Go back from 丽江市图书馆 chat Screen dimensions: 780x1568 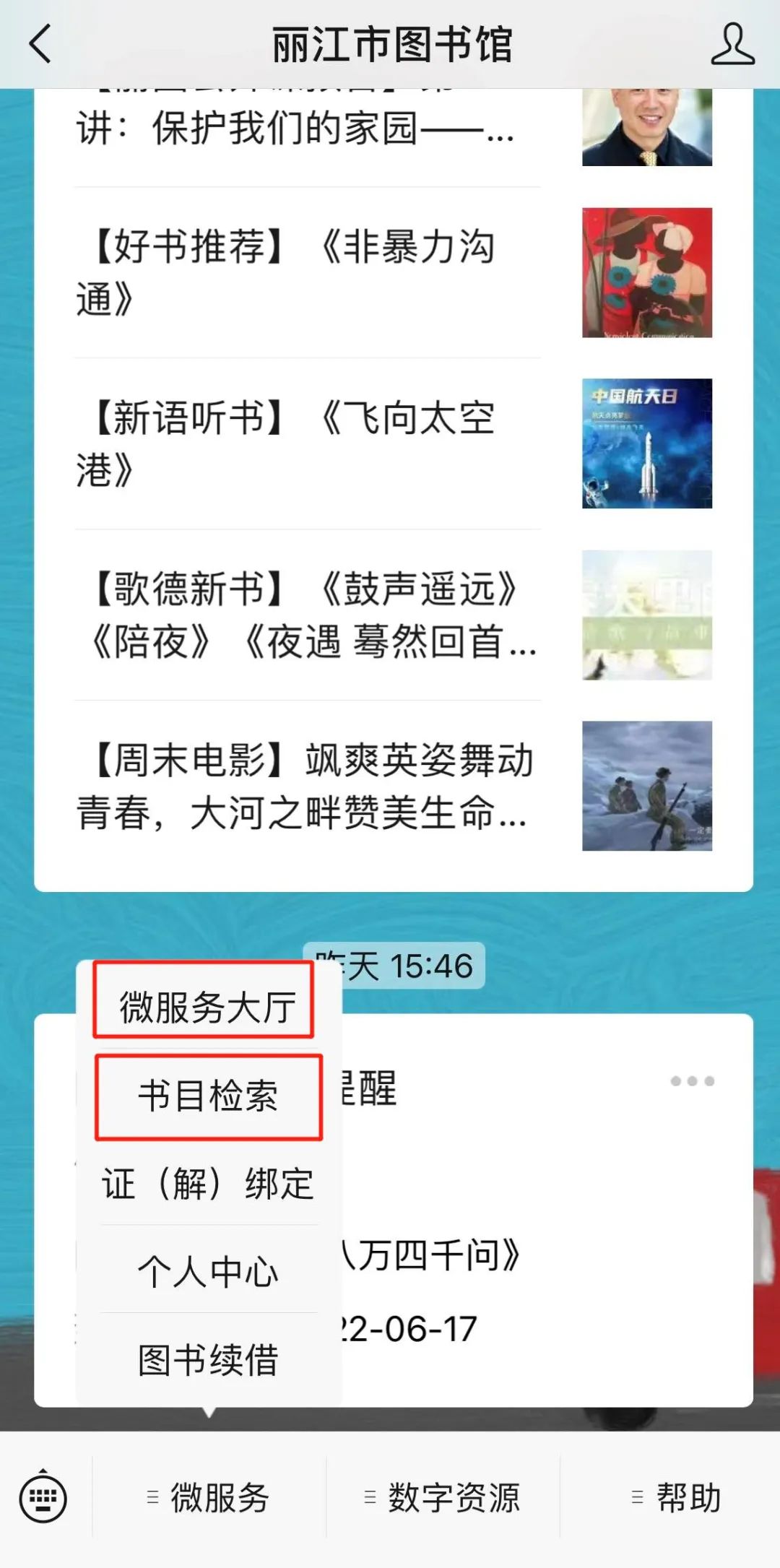(41, 43)
